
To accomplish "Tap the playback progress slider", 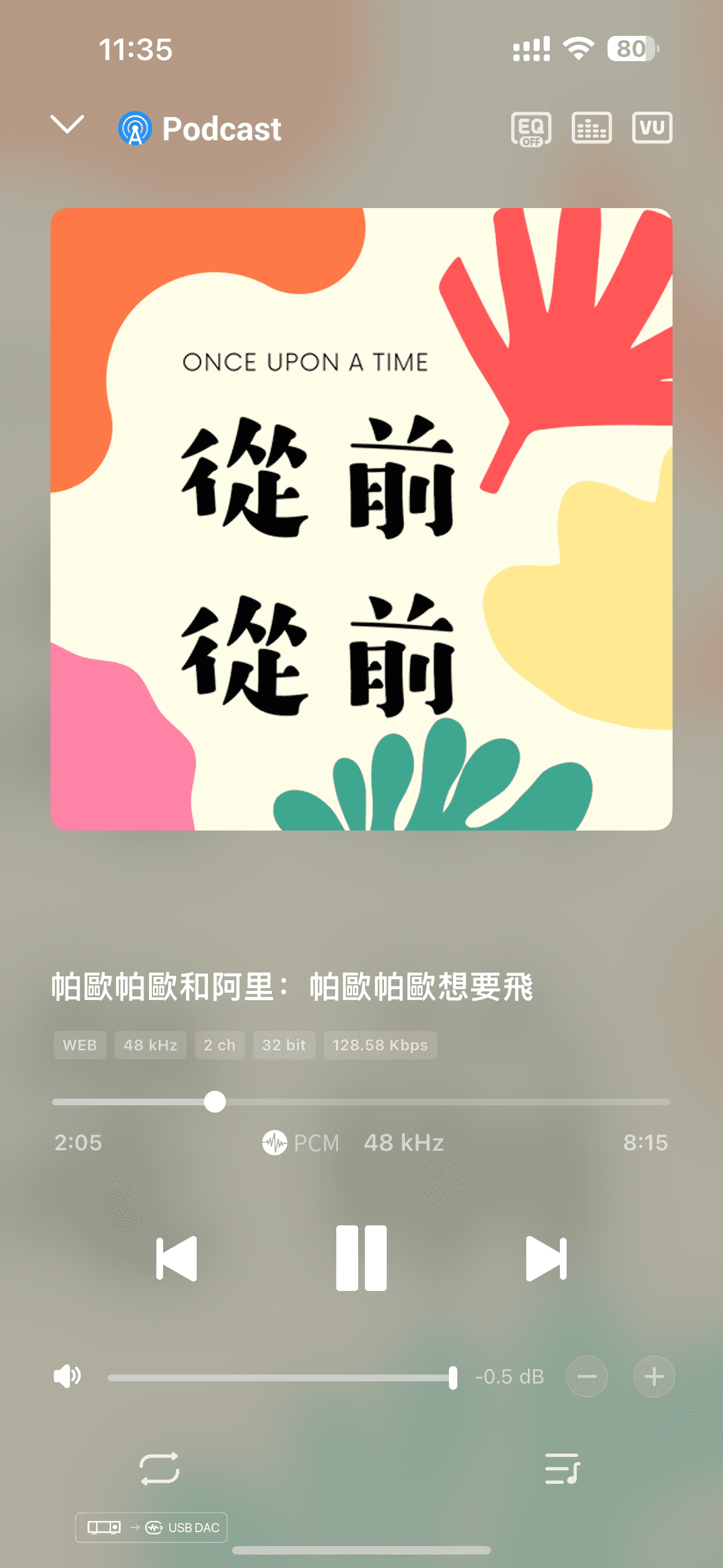I will (x=361, y=1102).
